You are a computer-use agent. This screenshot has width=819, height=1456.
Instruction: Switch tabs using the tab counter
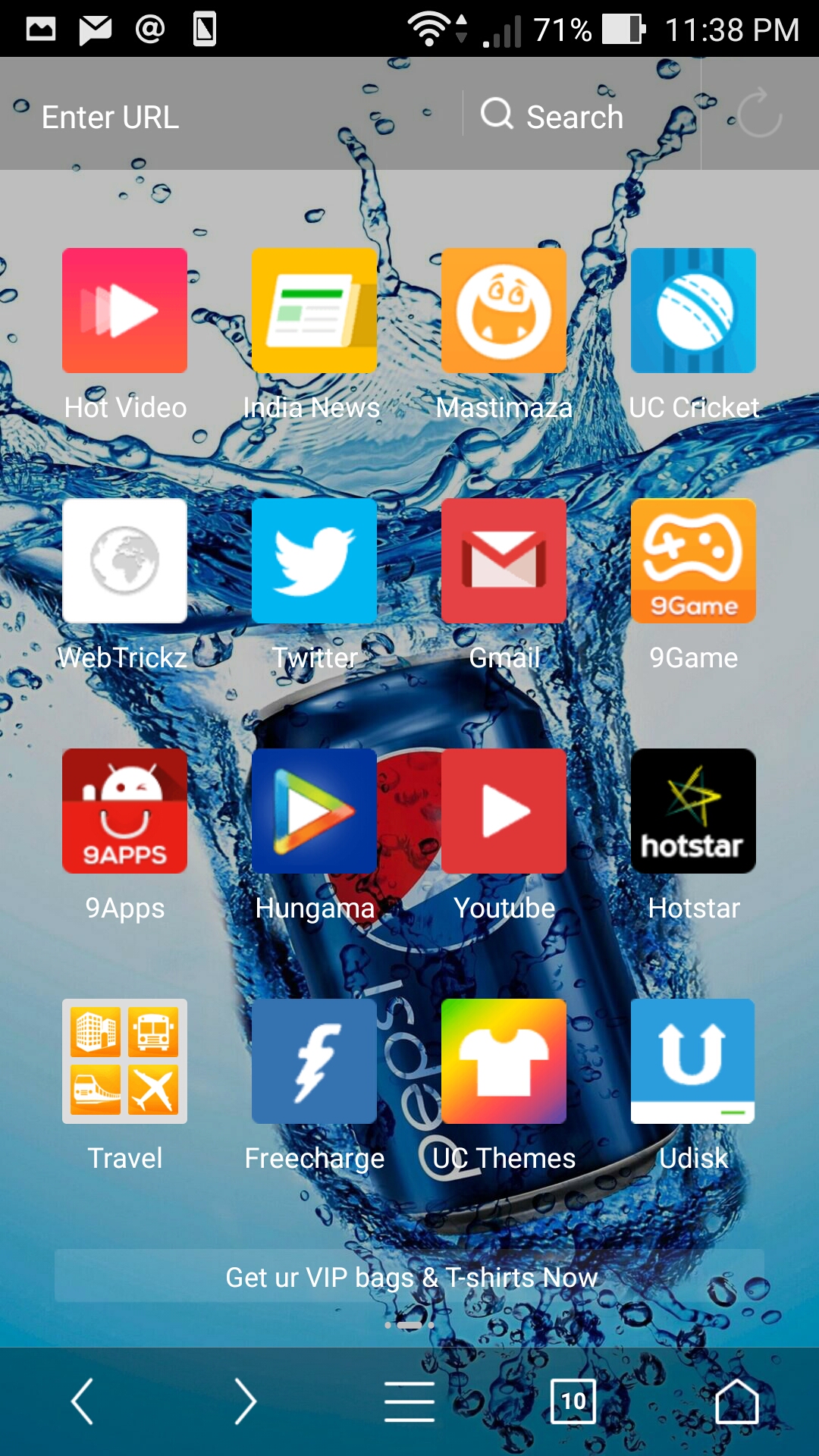[573, 1401]
